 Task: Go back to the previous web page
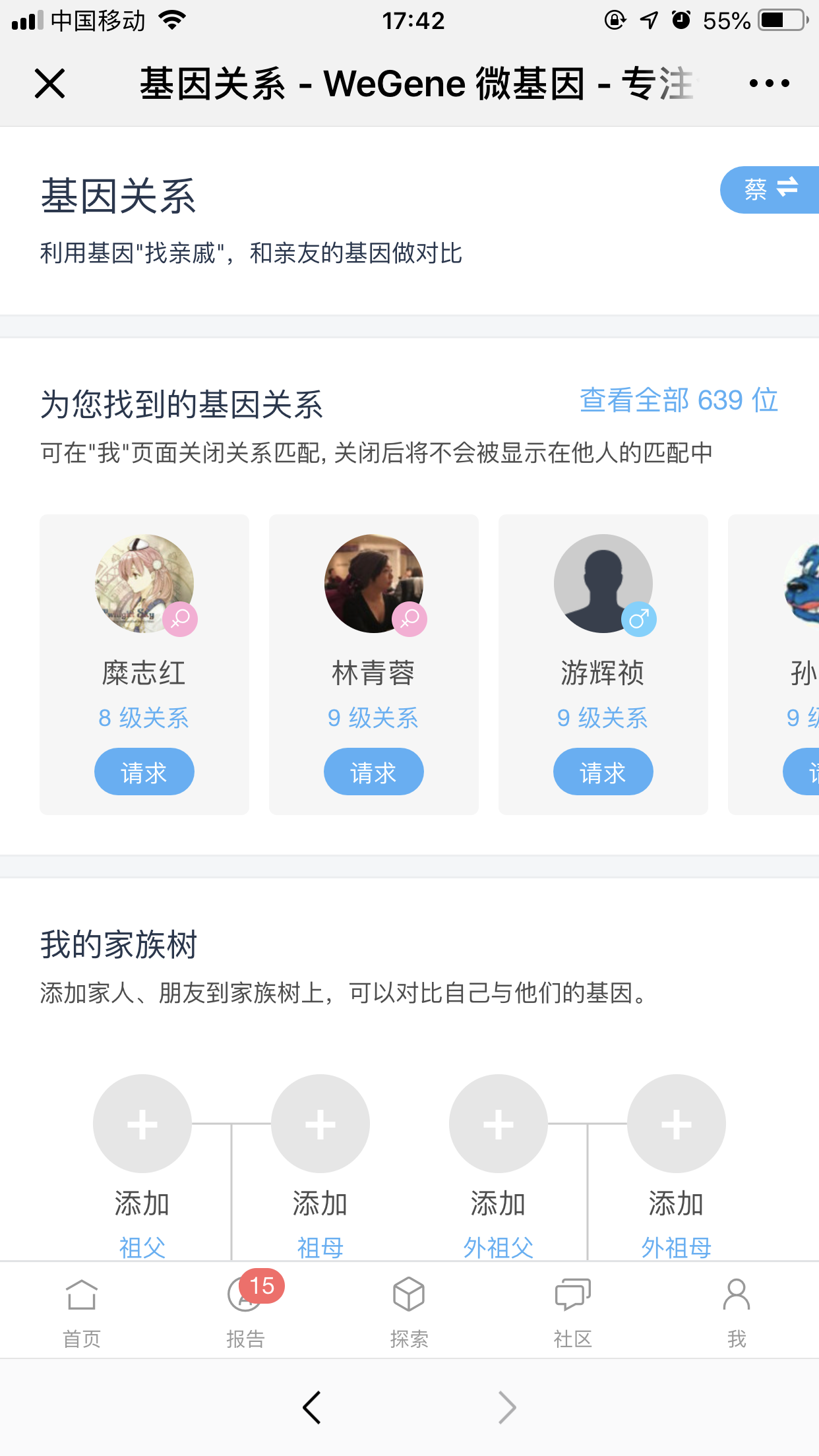coord(312,1407)
